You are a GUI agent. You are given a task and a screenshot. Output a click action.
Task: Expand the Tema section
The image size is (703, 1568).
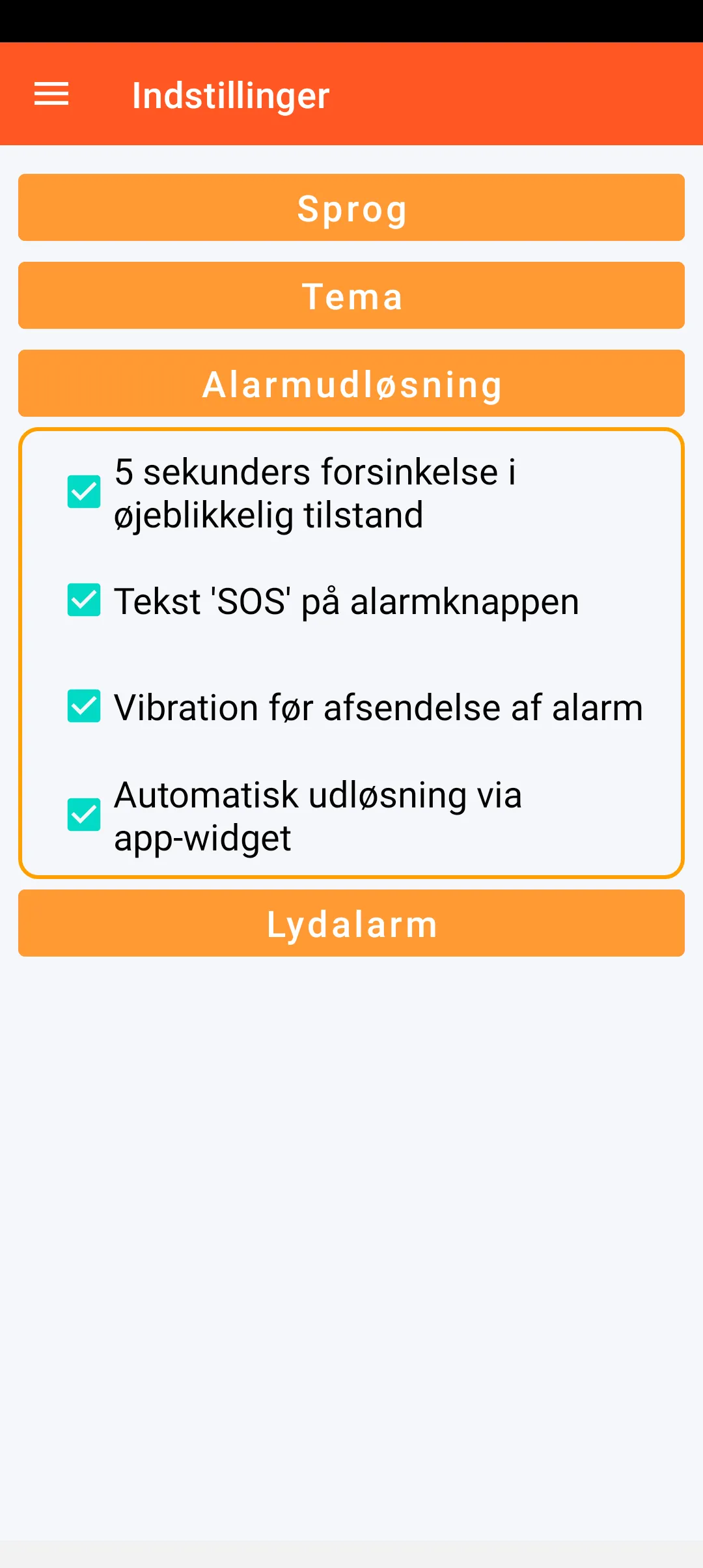pos(351,296)
